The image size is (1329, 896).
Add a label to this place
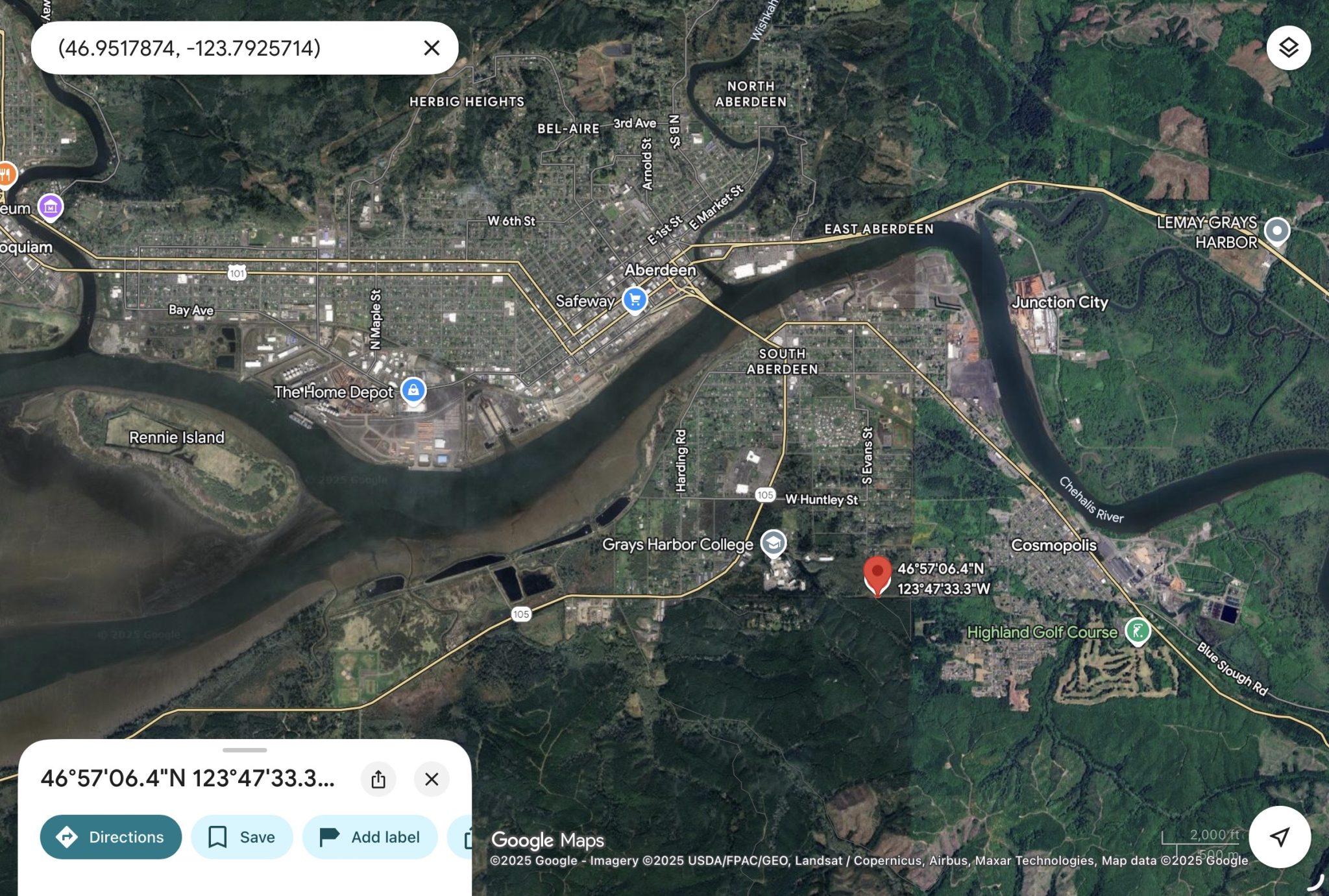point(370,837)
